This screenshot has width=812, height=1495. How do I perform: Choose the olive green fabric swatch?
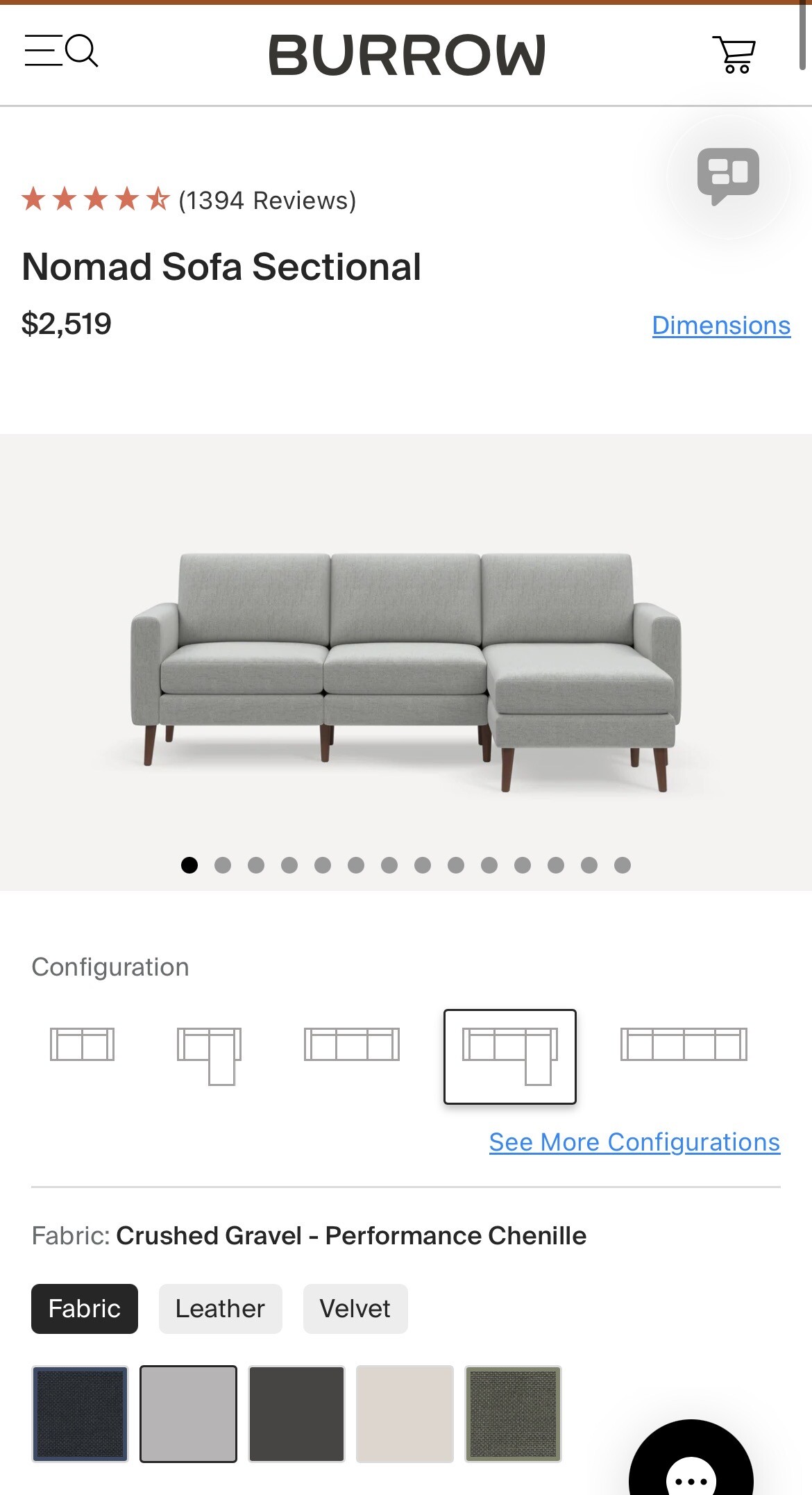pos(513,1414)
